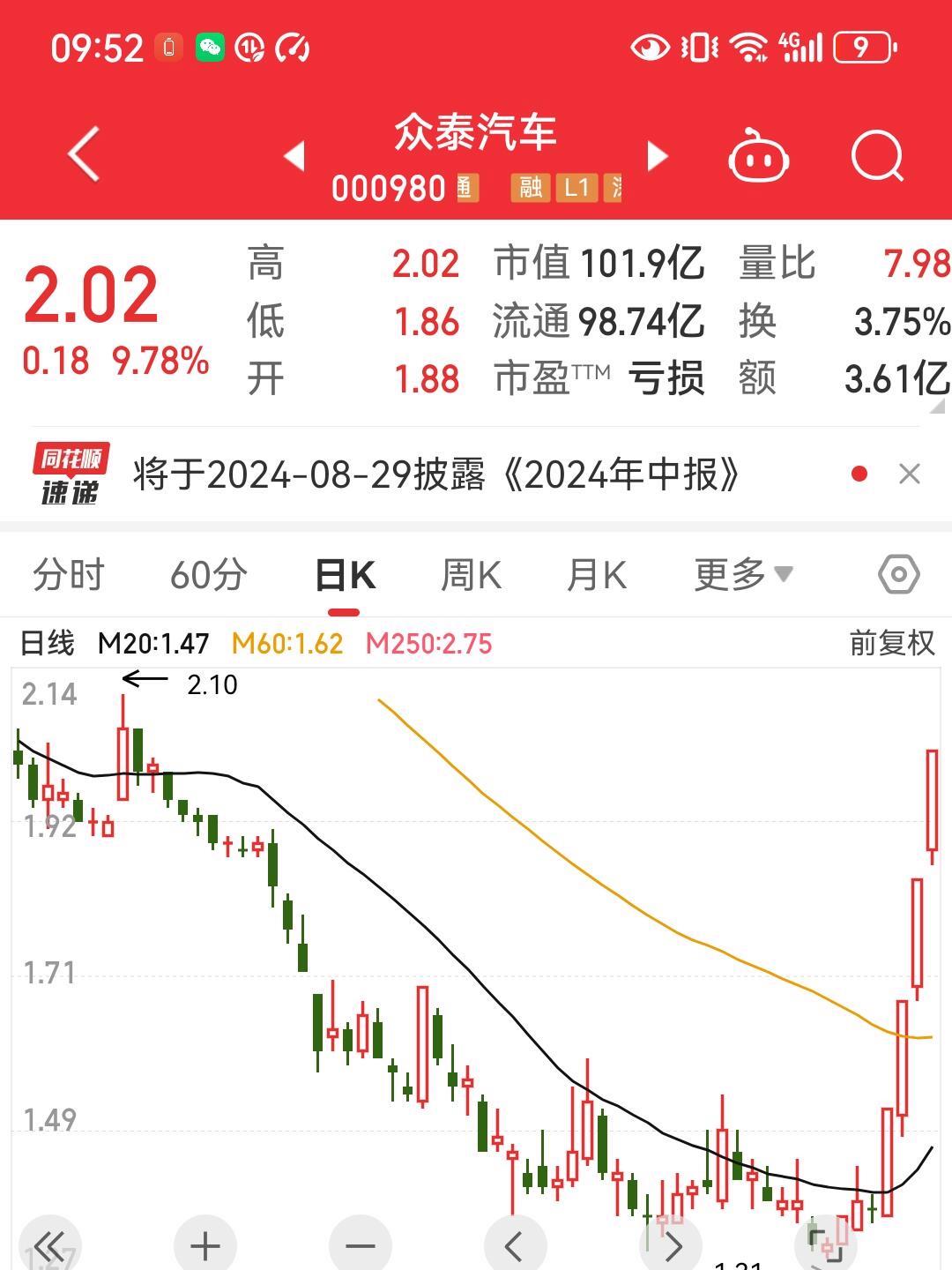The image size is (952, 1270).
Task: Switch to the 分时 intraday tab
Action: [69, 574]
